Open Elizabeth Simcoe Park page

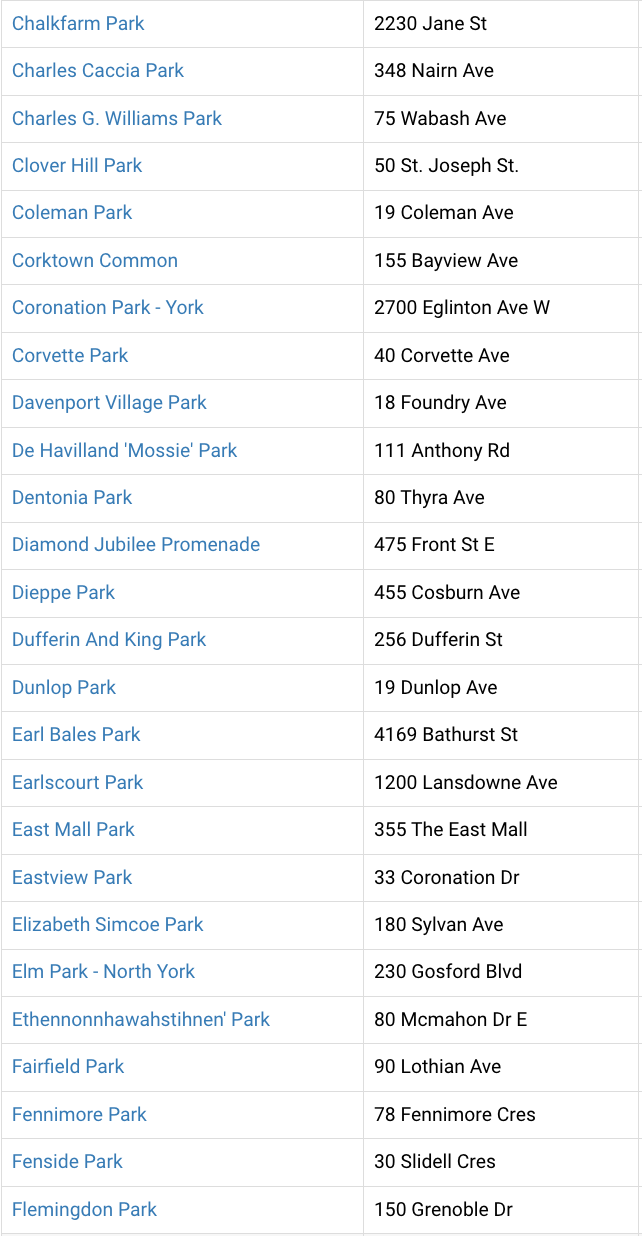[x=108, y=924]
